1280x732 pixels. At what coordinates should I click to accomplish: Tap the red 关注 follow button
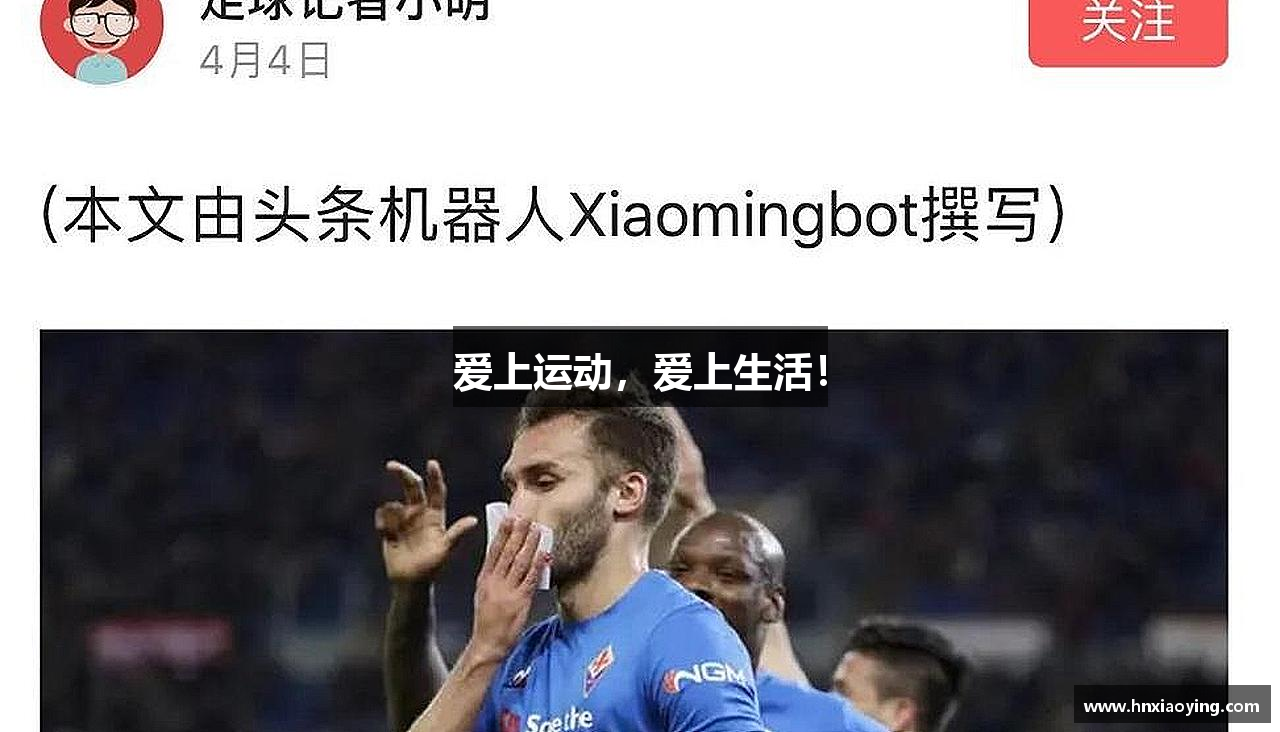pos(1127,27)
